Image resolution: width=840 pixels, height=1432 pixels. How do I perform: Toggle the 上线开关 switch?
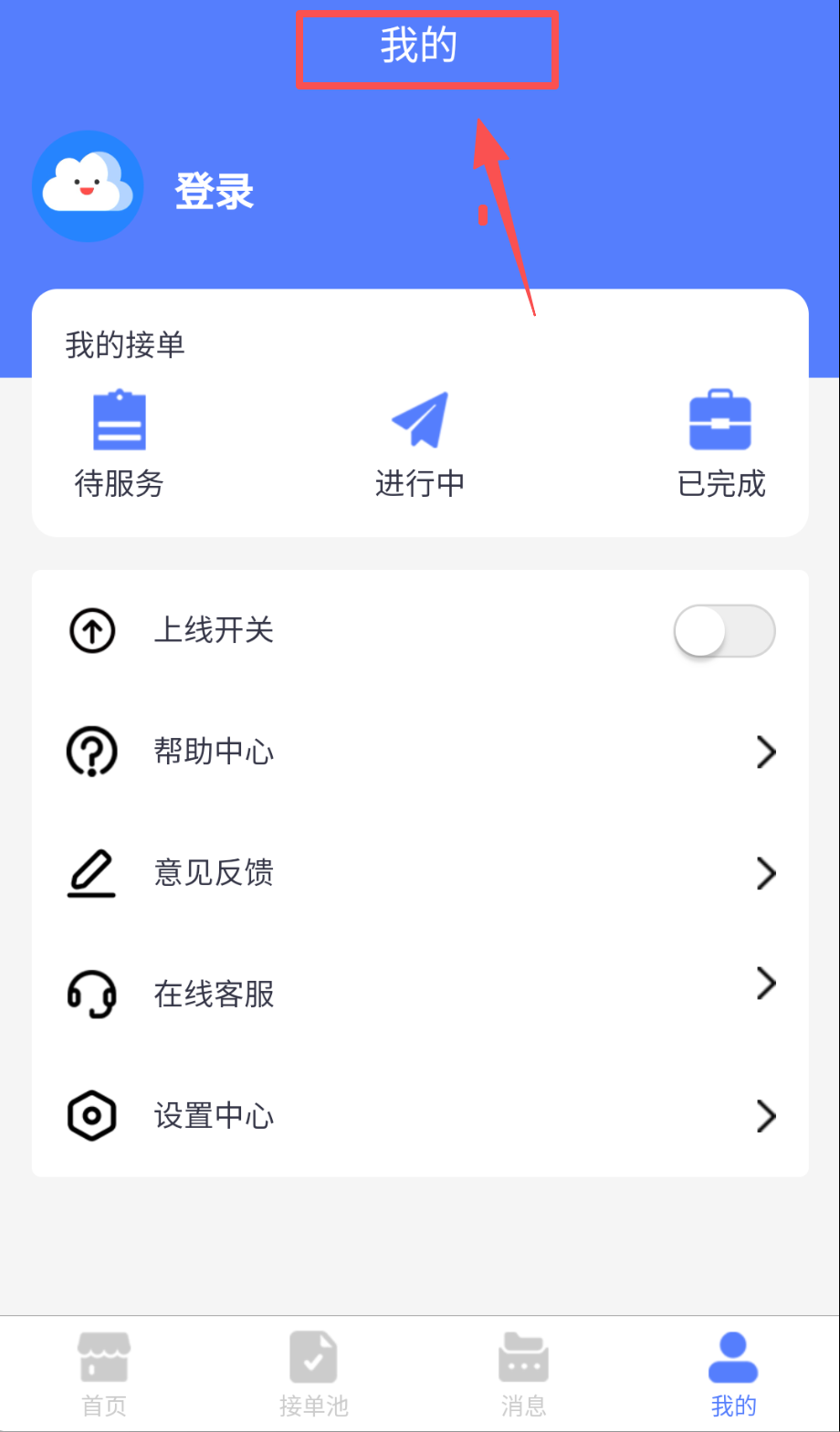point(724,631)
